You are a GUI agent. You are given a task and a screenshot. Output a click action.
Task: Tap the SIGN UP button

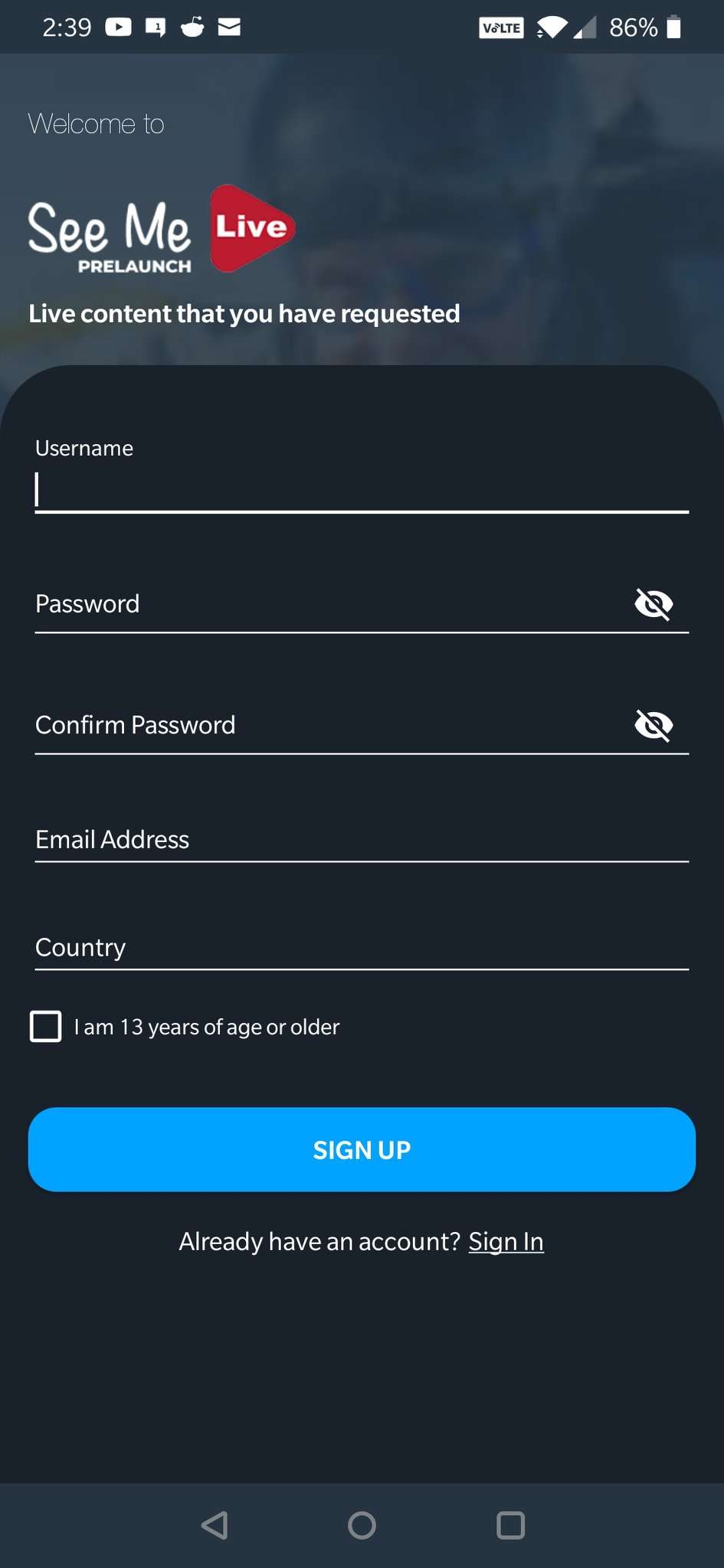tap(362, 1149)
